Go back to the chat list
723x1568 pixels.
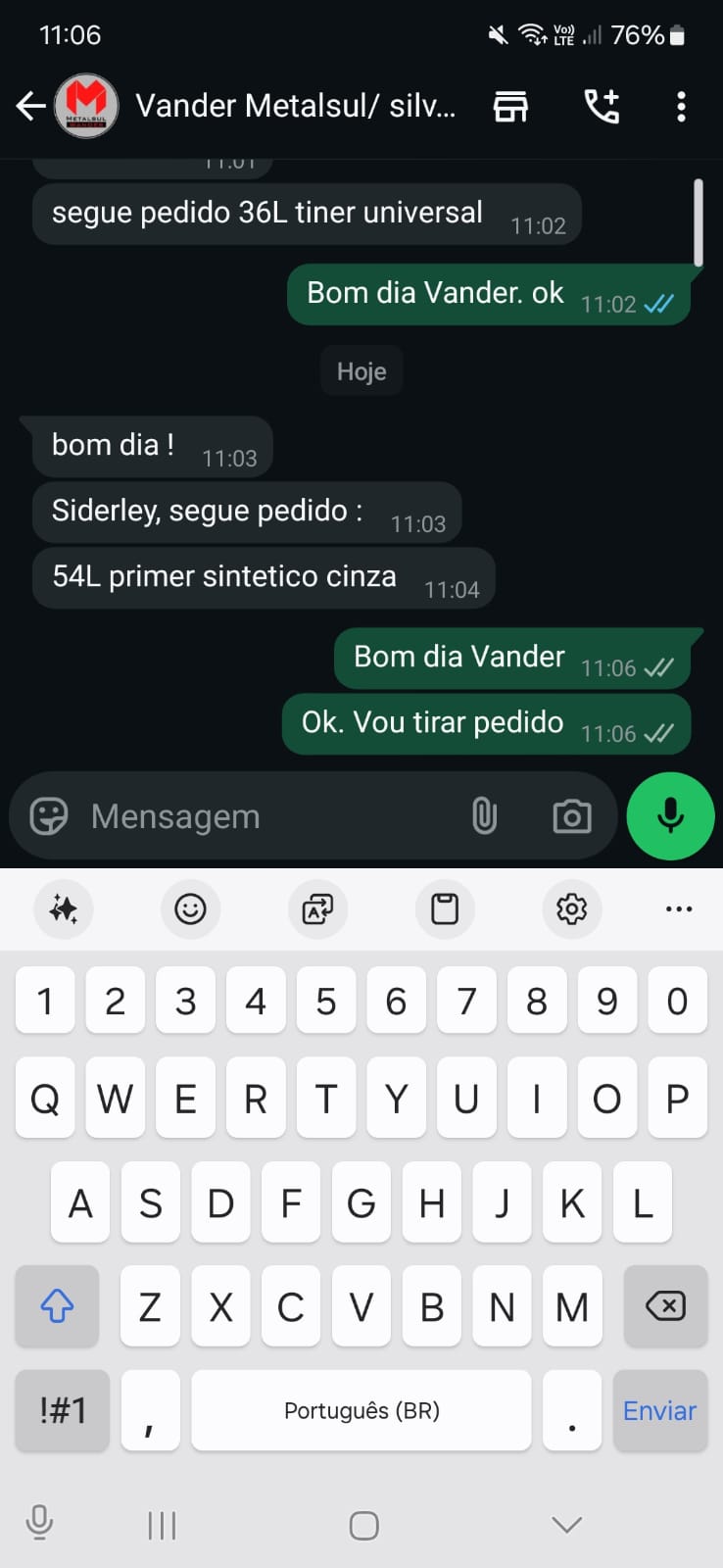coord(31,106)
